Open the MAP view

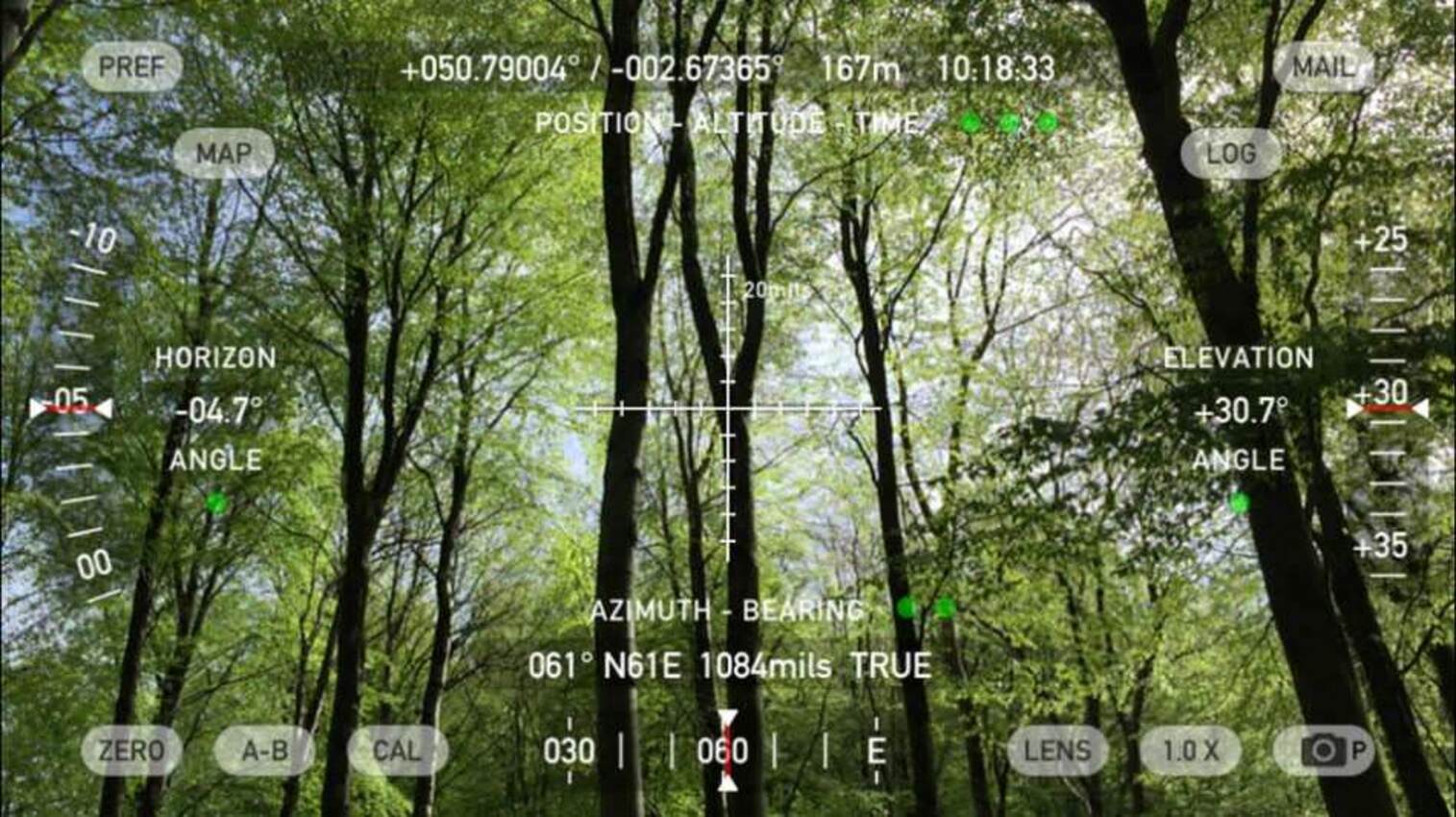click(224, 153)
